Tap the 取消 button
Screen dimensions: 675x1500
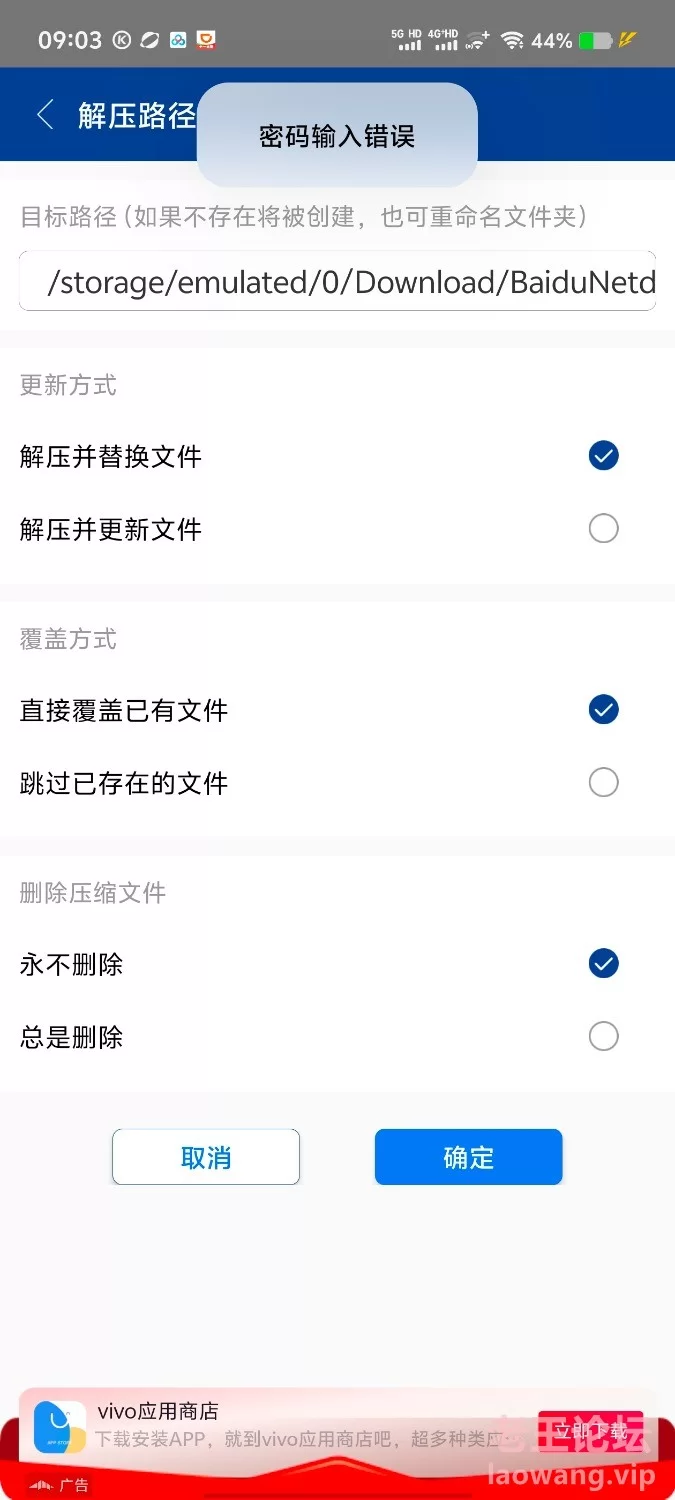click(x=206, y=1157)
